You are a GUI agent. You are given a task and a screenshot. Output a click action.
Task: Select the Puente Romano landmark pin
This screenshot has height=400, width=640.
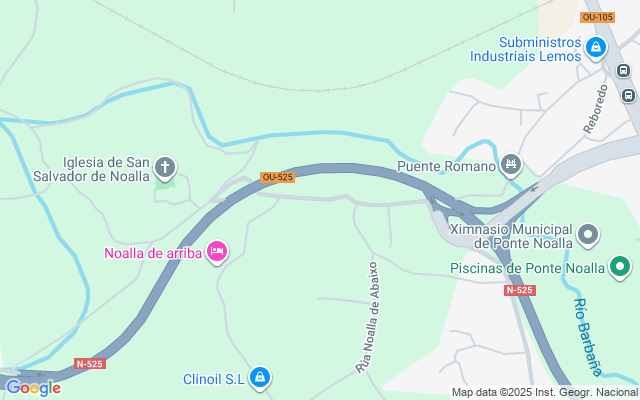(x=511, y=163)
